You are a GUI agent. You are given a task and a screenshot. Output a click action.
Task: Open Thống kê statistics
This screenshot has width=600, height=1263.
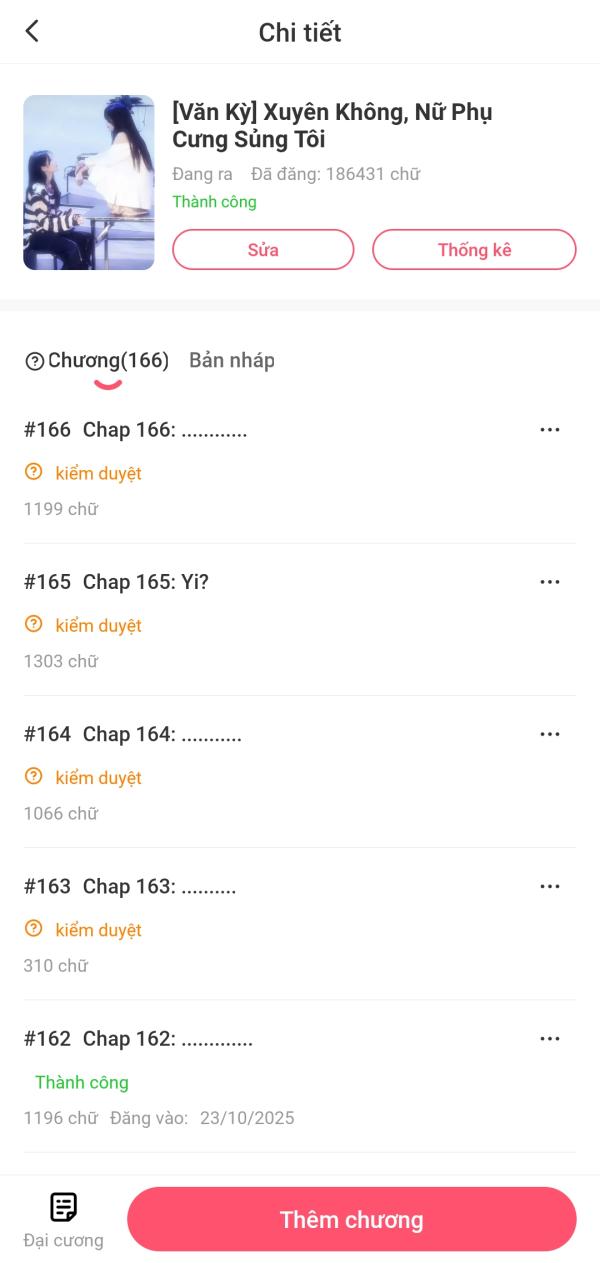pyautogui.click(x=474, y=250)
